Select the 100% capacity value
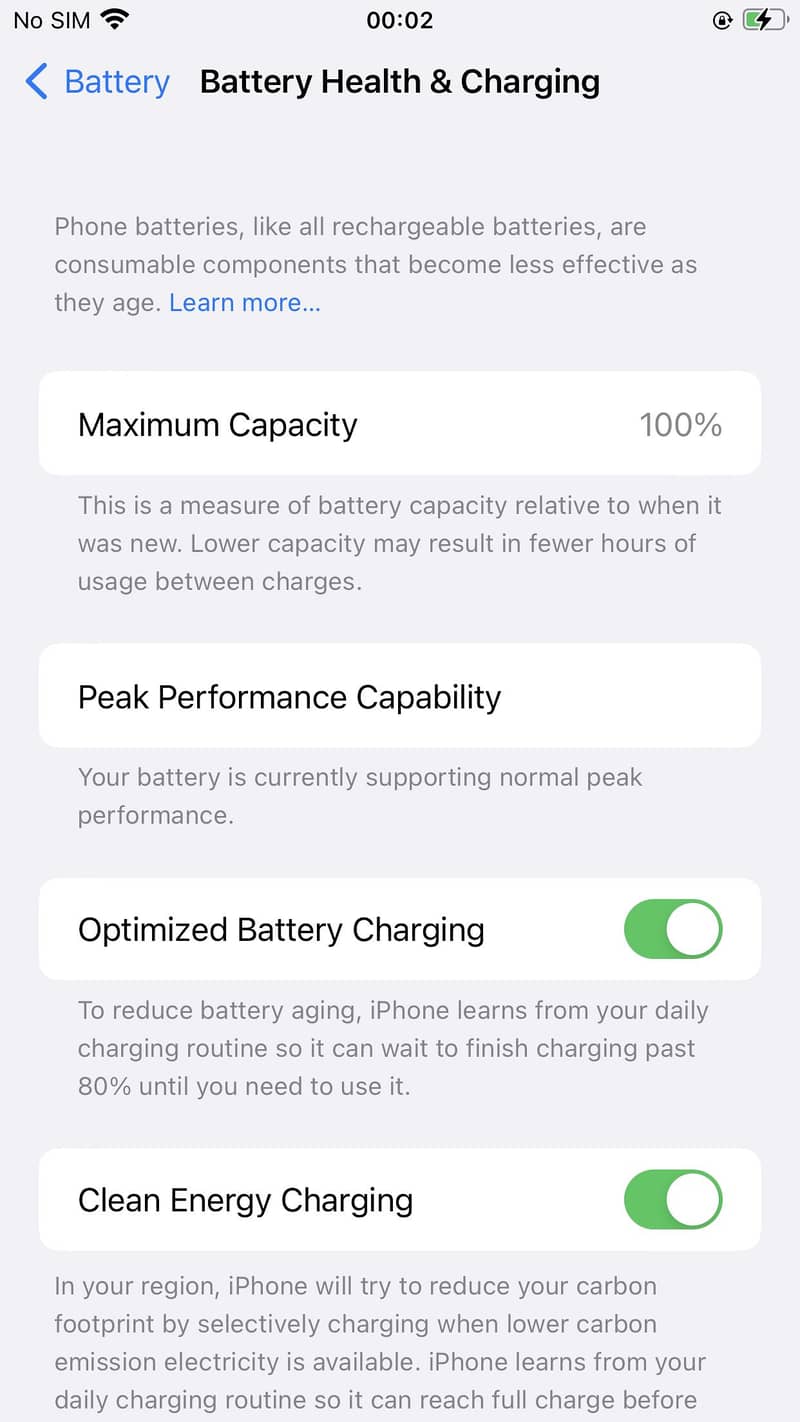800x1422 pixels. [681, 424]
